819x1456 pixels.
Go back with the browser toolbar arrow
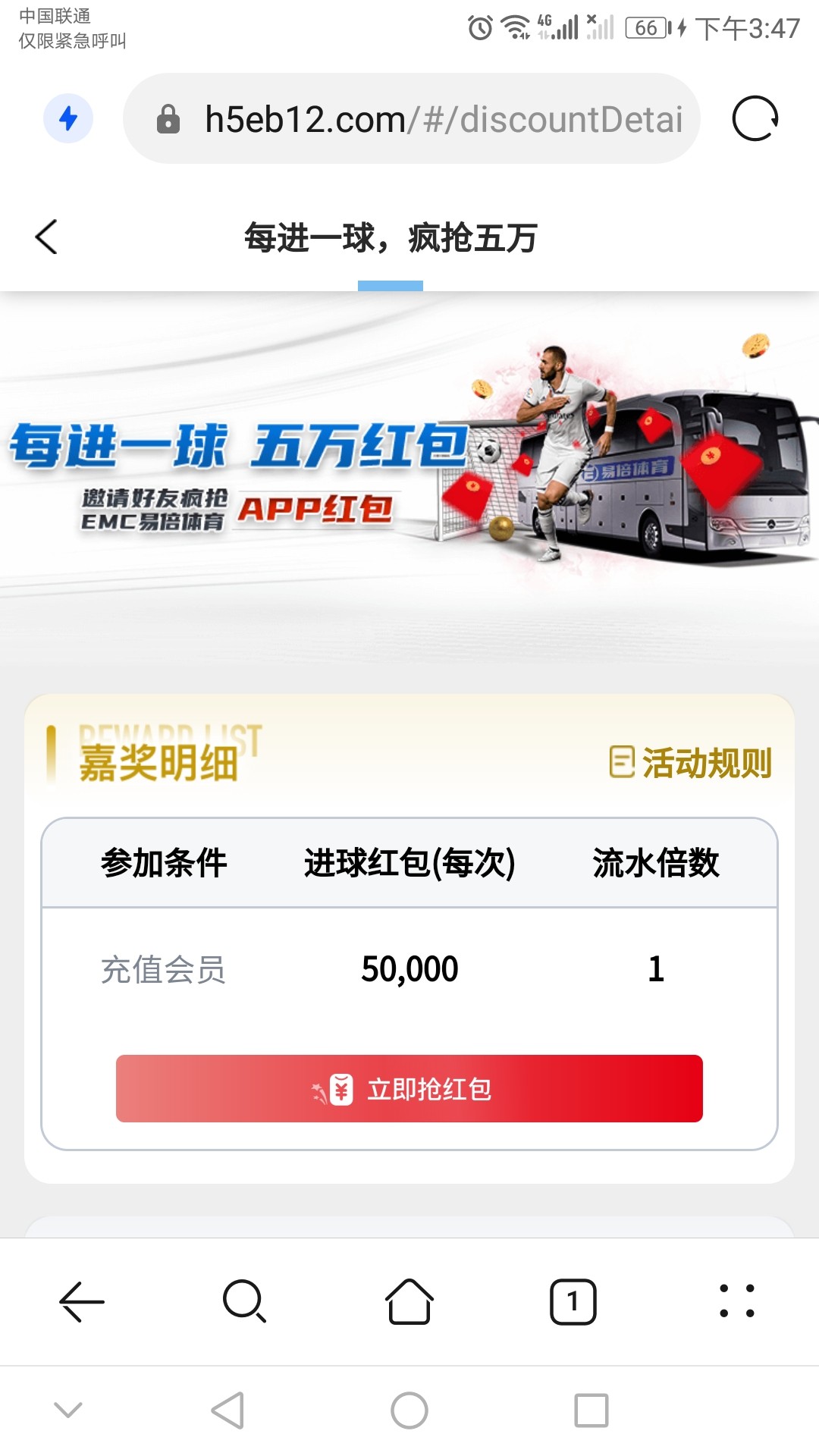point(82,1302)
